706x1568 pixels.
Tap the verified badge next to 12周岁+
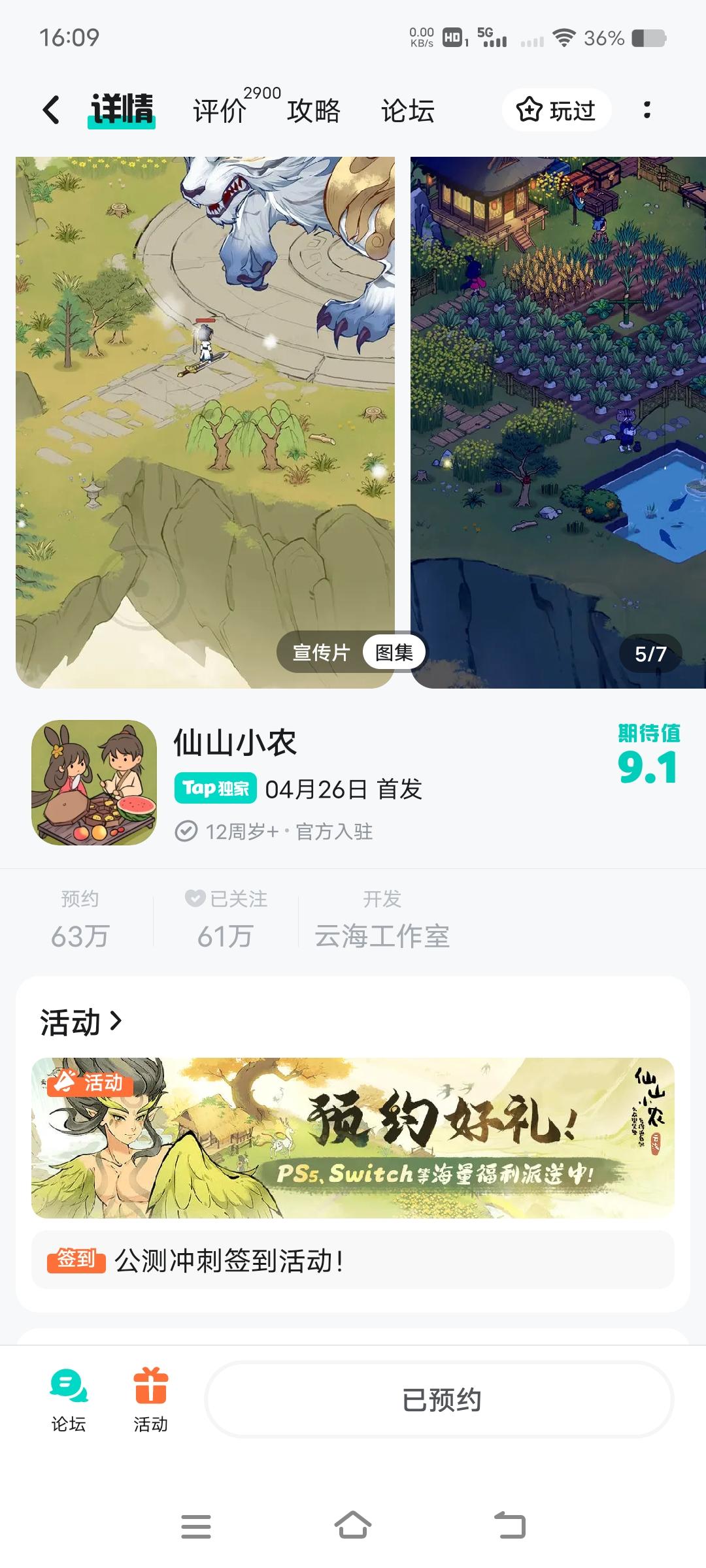point(185,831)
